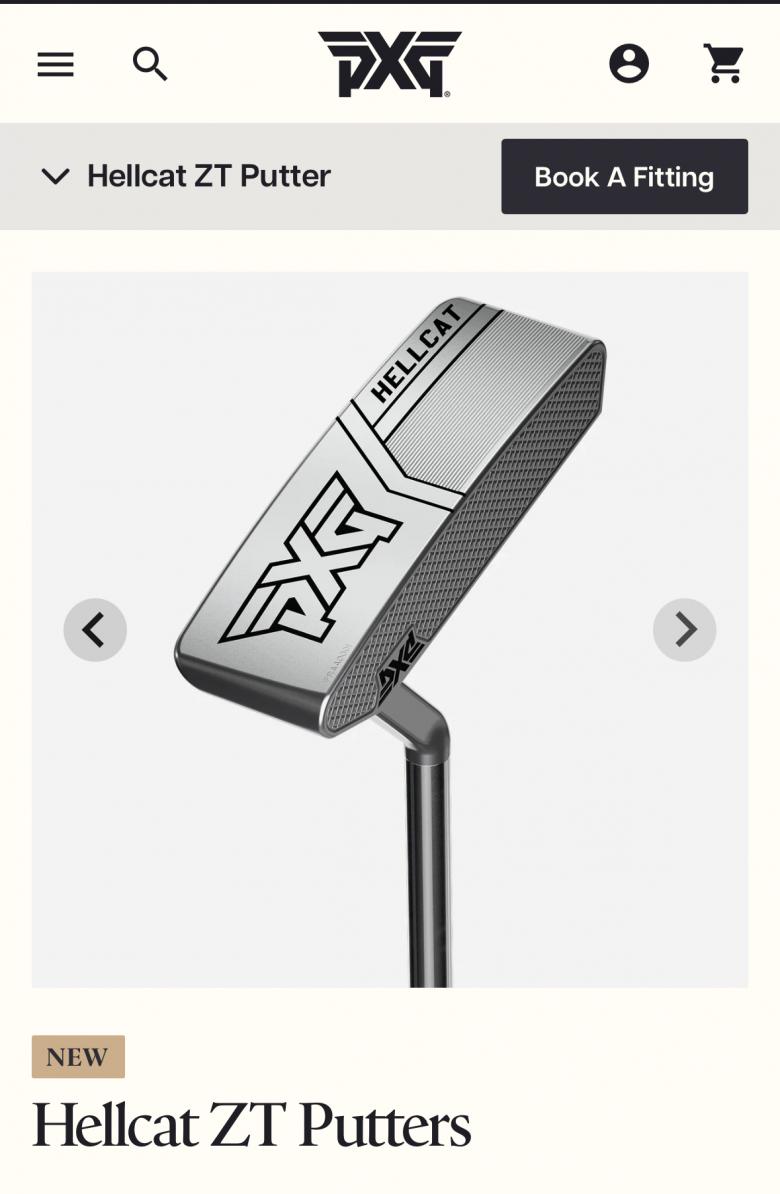The image size is (780, 1194).
Task: Tap Book A Fitting
Action: click(624, 177)
